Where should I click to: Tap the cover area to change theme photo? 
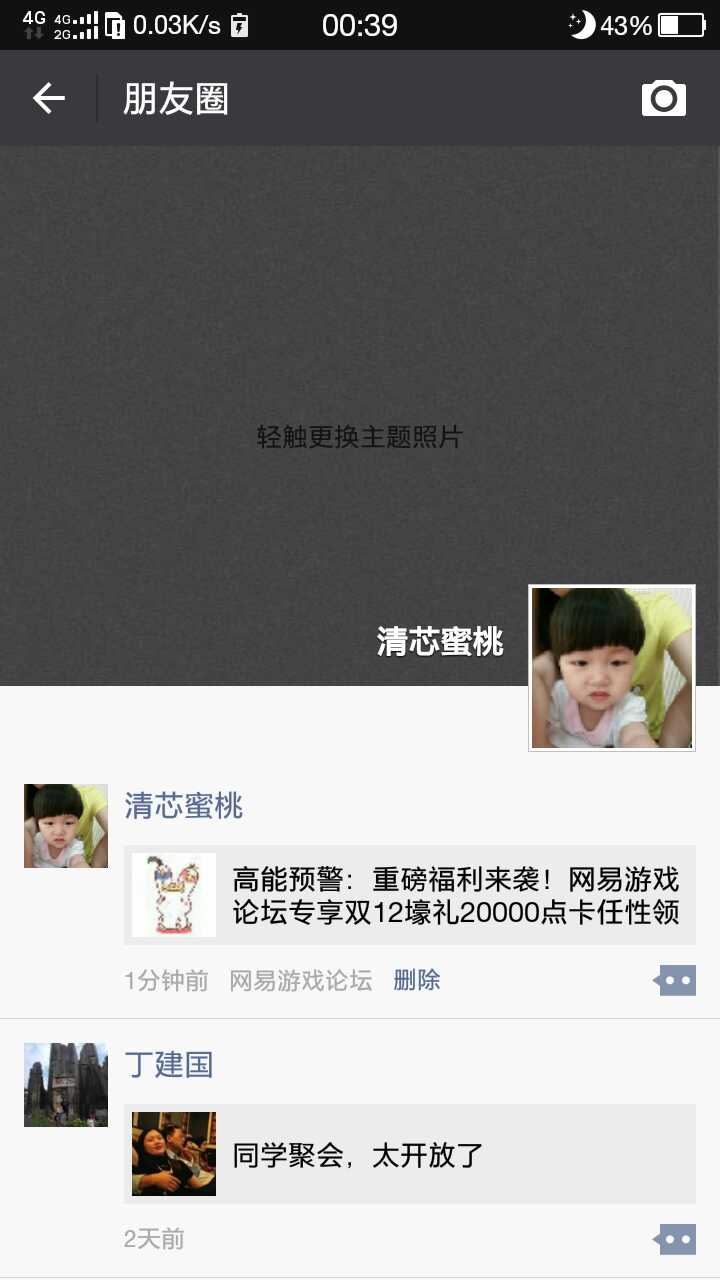(360, 400)
